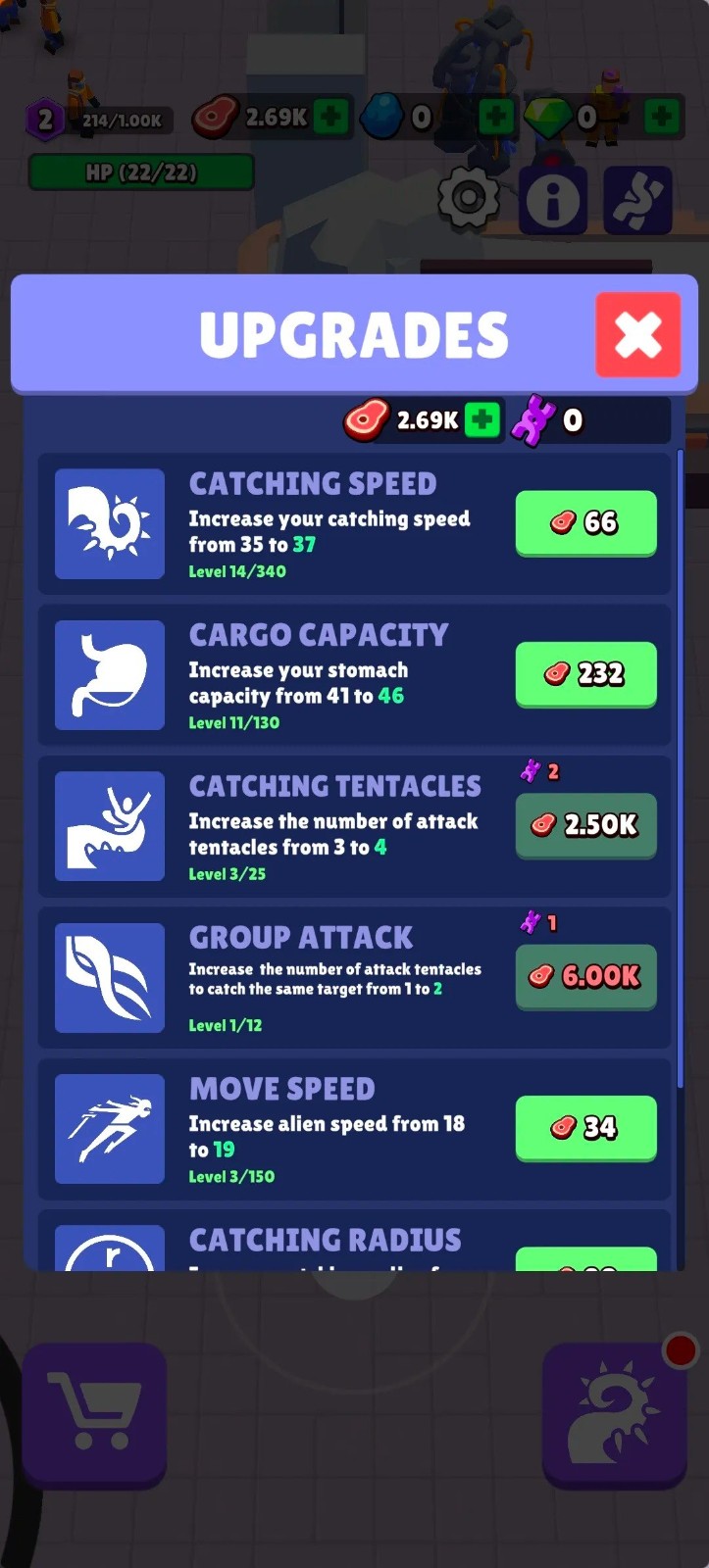
Task: Purchase Catching Tentacles upgrade for 2.50K
Action: pos(585,825)
